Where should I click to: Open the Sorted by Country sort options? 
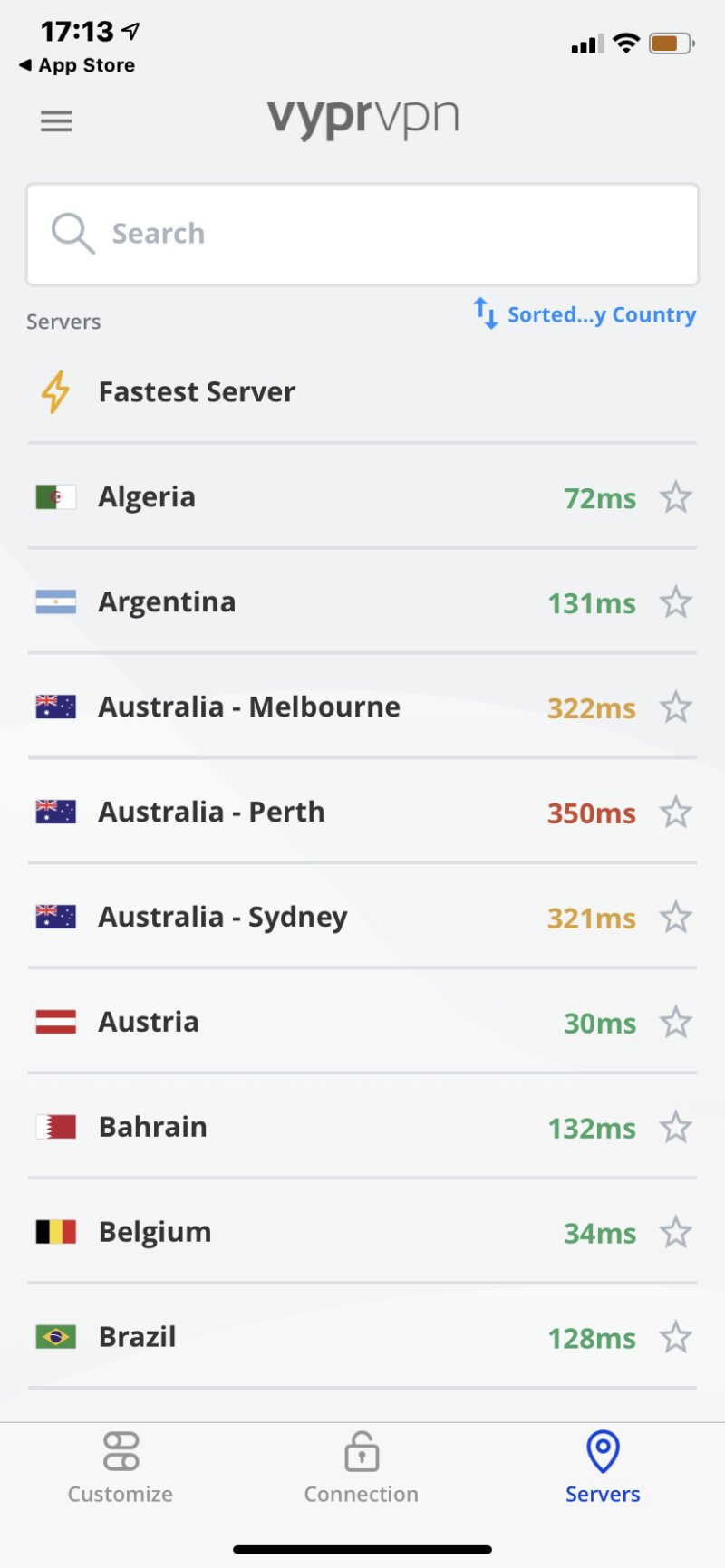pyautogui.click(x=602, y=314)
